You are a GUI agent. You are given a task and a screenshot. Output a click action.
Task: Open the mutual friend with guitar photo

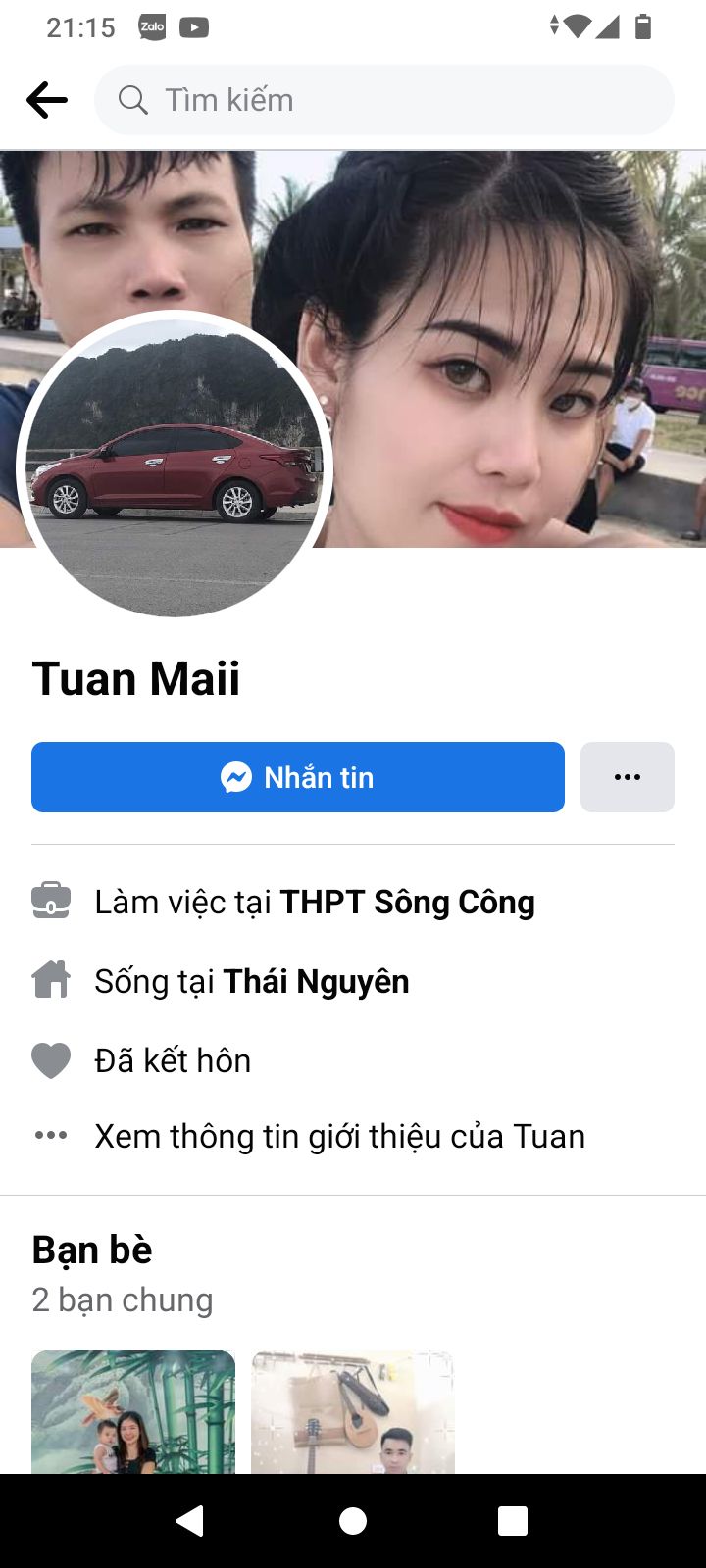click(x=353, y=1411)
